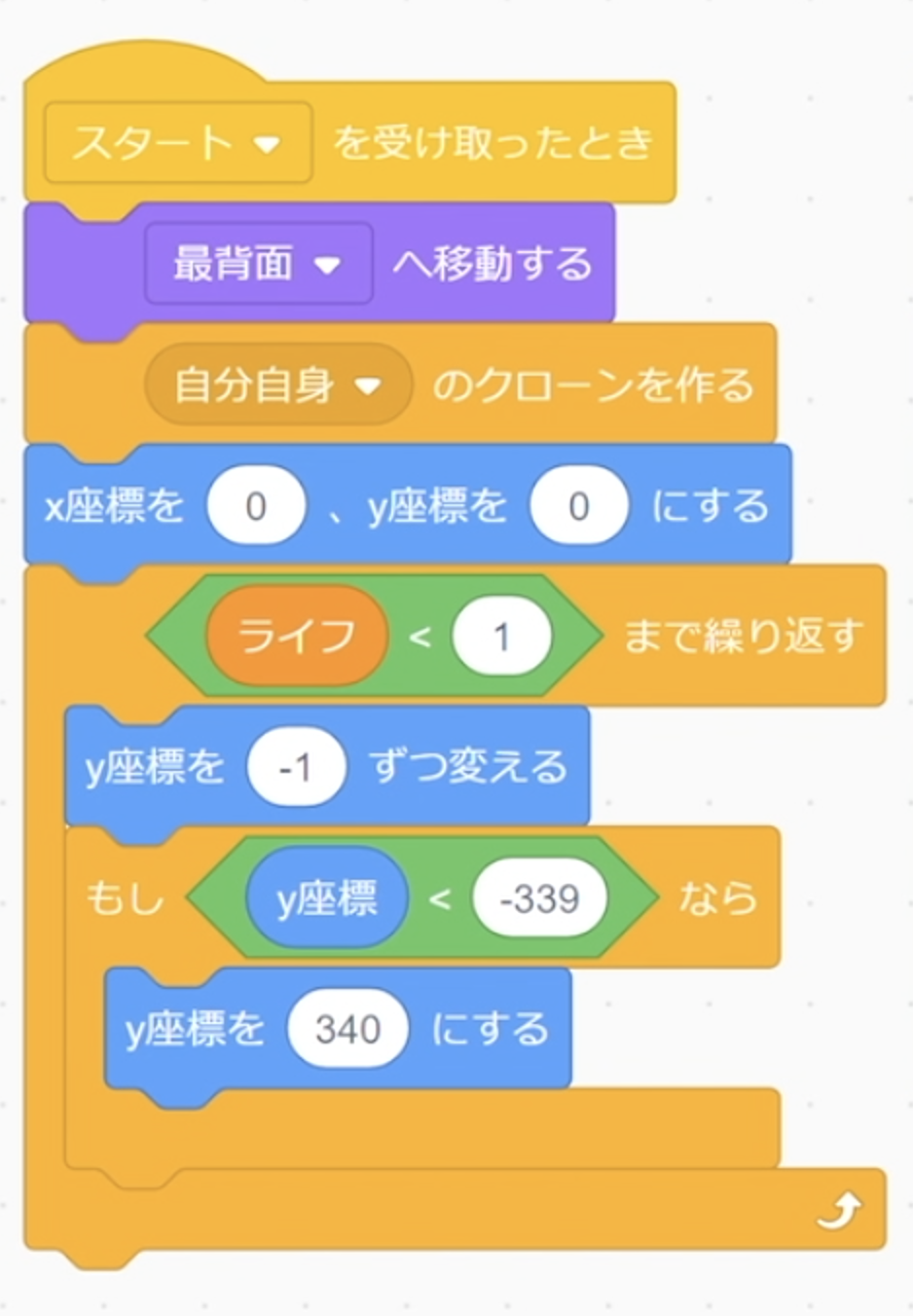
Task: Edit the -1 value in ずつ変える block
Action: [296, 768]
